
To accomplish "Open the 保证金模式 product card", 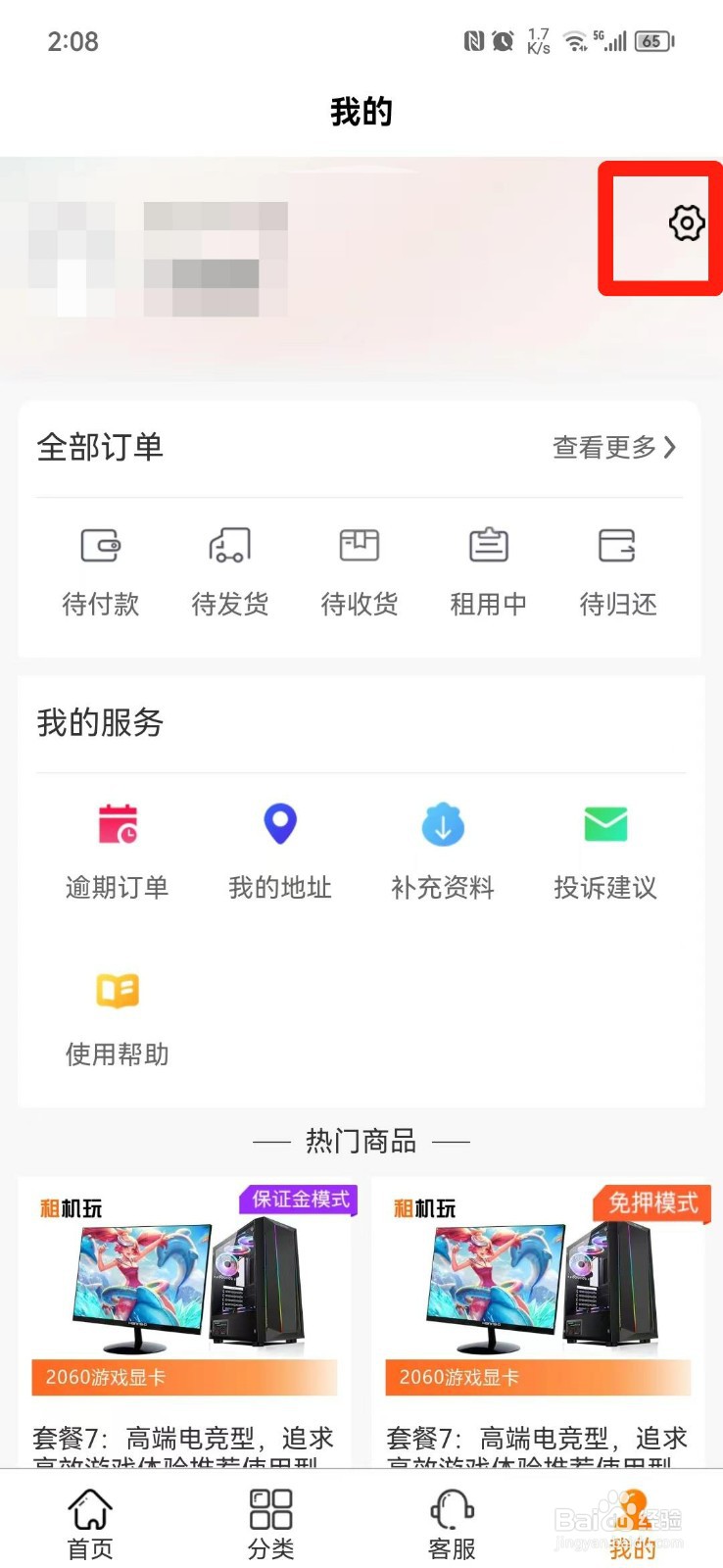I will click(x=185, y=1323).
